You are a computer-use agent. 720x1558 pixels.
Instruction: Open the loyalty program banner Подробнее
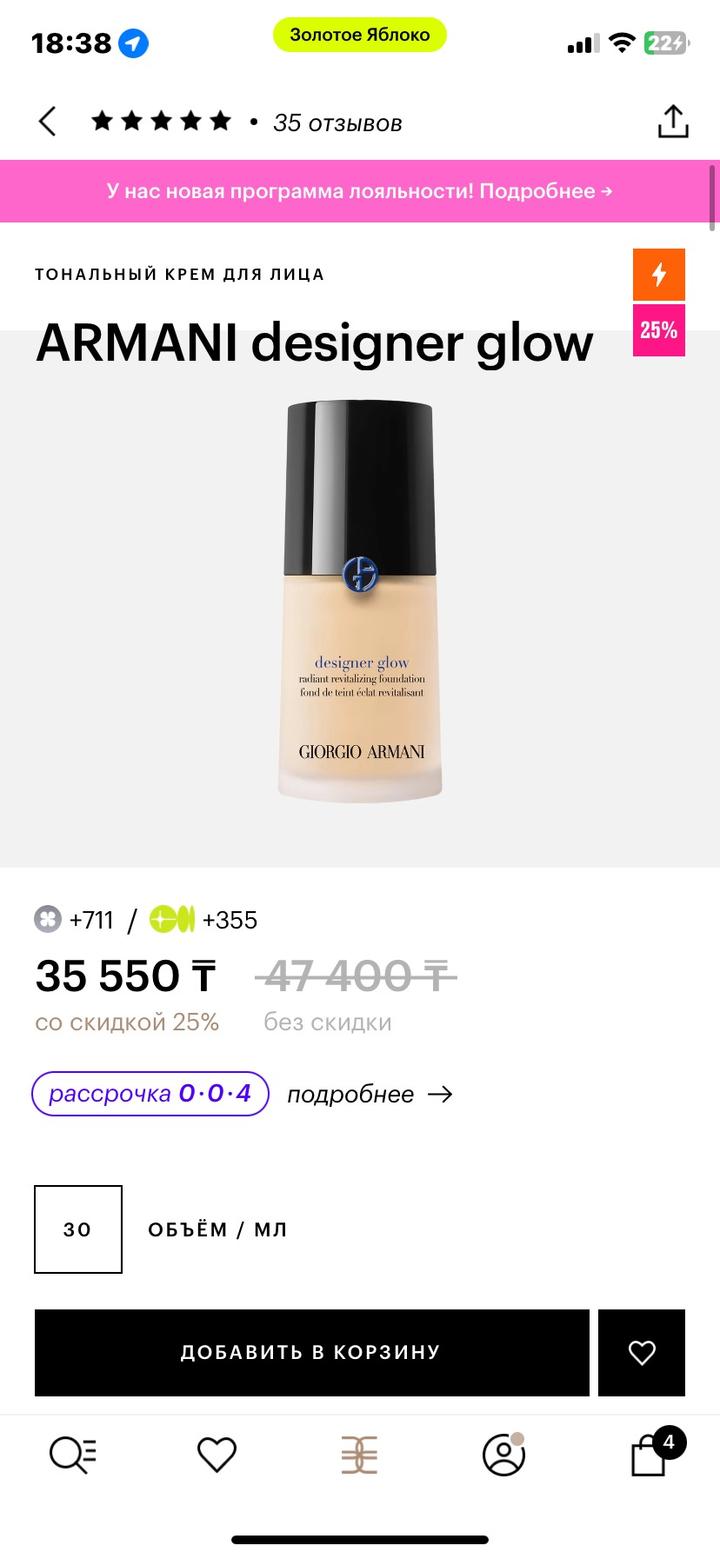coord(360,191)
